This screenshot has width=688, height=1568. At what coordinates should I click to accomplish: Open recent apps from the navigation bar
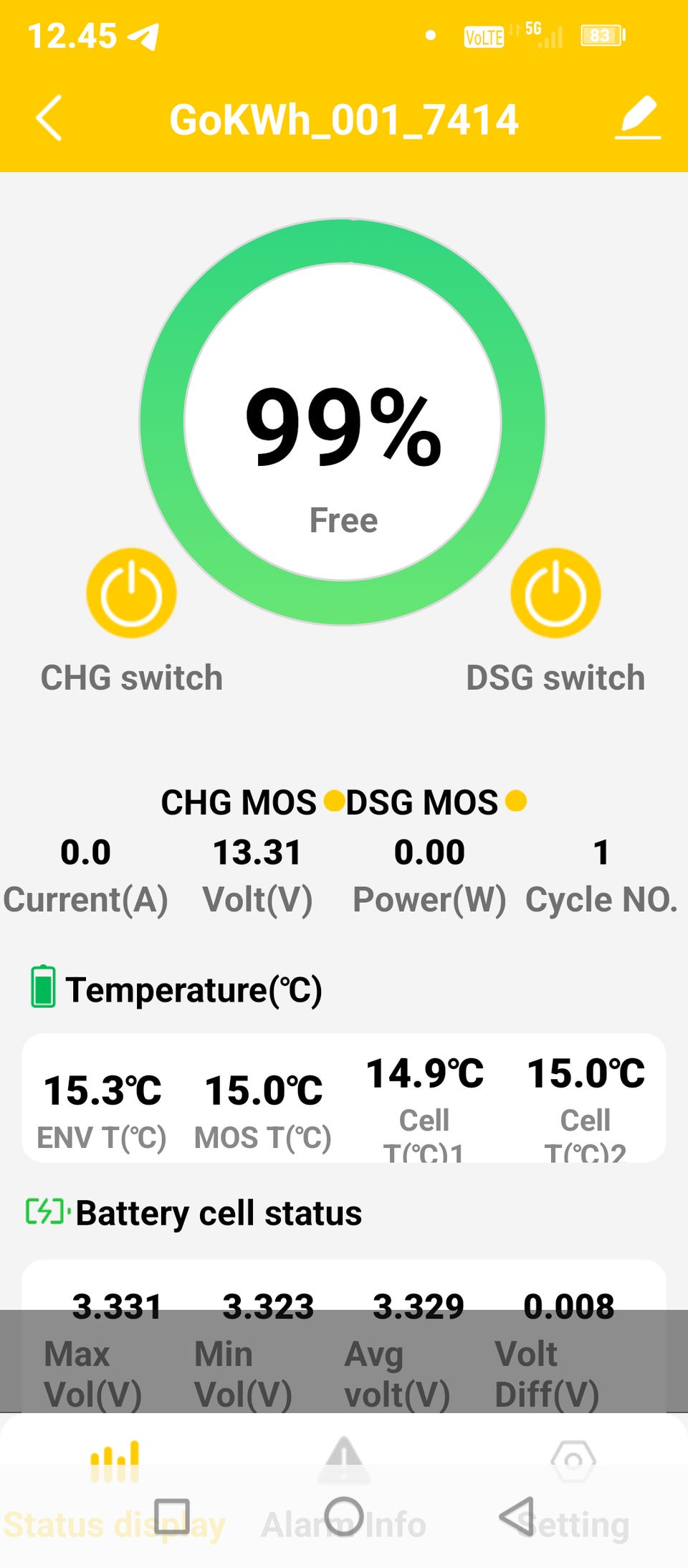[x=172, y=1516]
